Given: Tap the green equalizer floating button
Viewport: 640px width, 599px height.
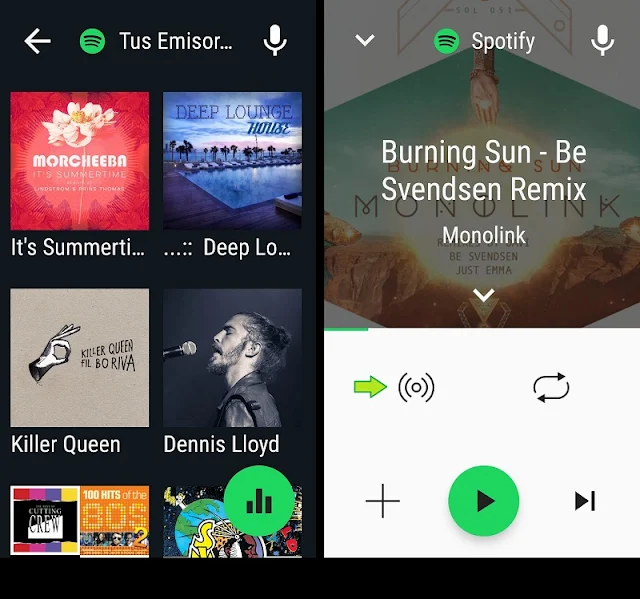Looking at the screenshot, I should [x=259, y=501].
